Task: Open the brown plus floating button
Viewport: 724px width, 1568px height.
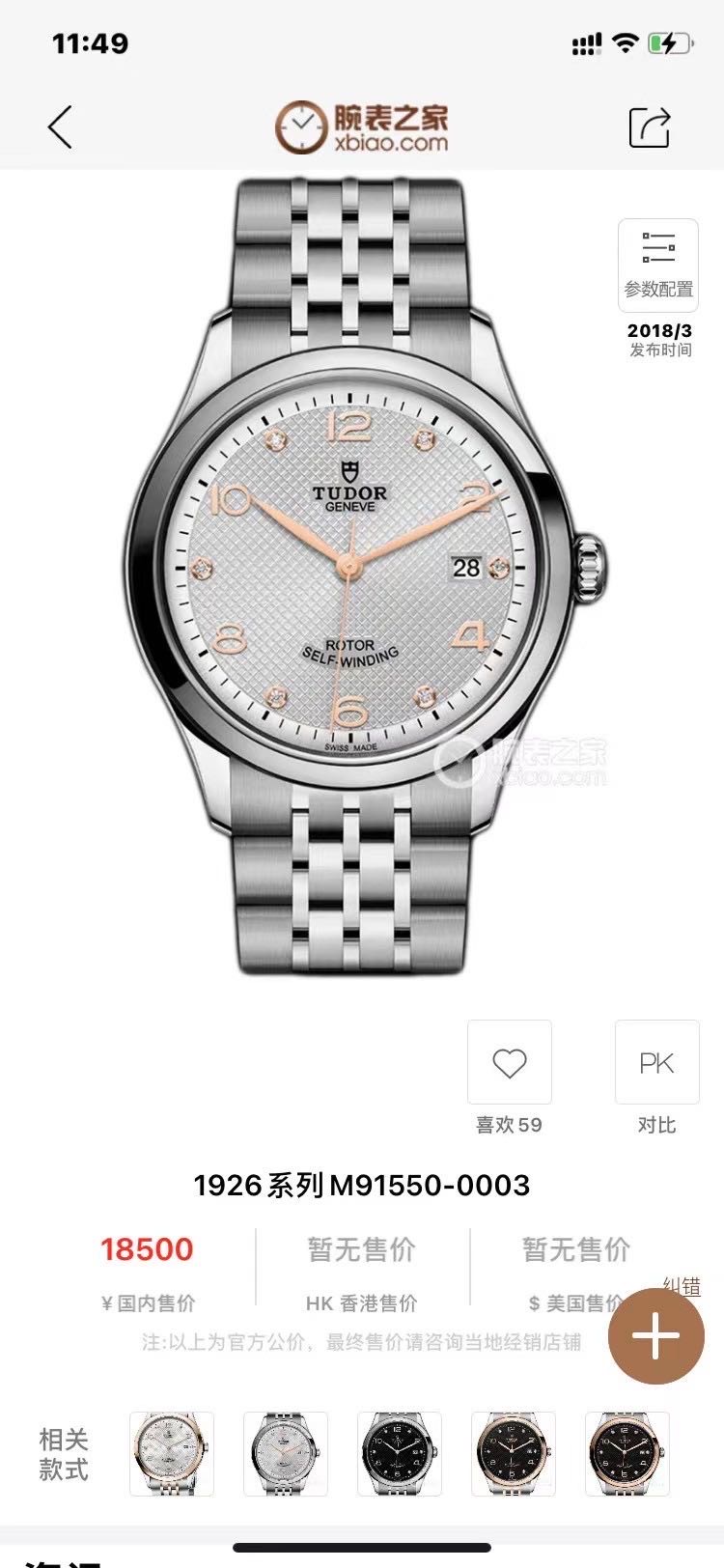Action: click(x=656, y=1337)
